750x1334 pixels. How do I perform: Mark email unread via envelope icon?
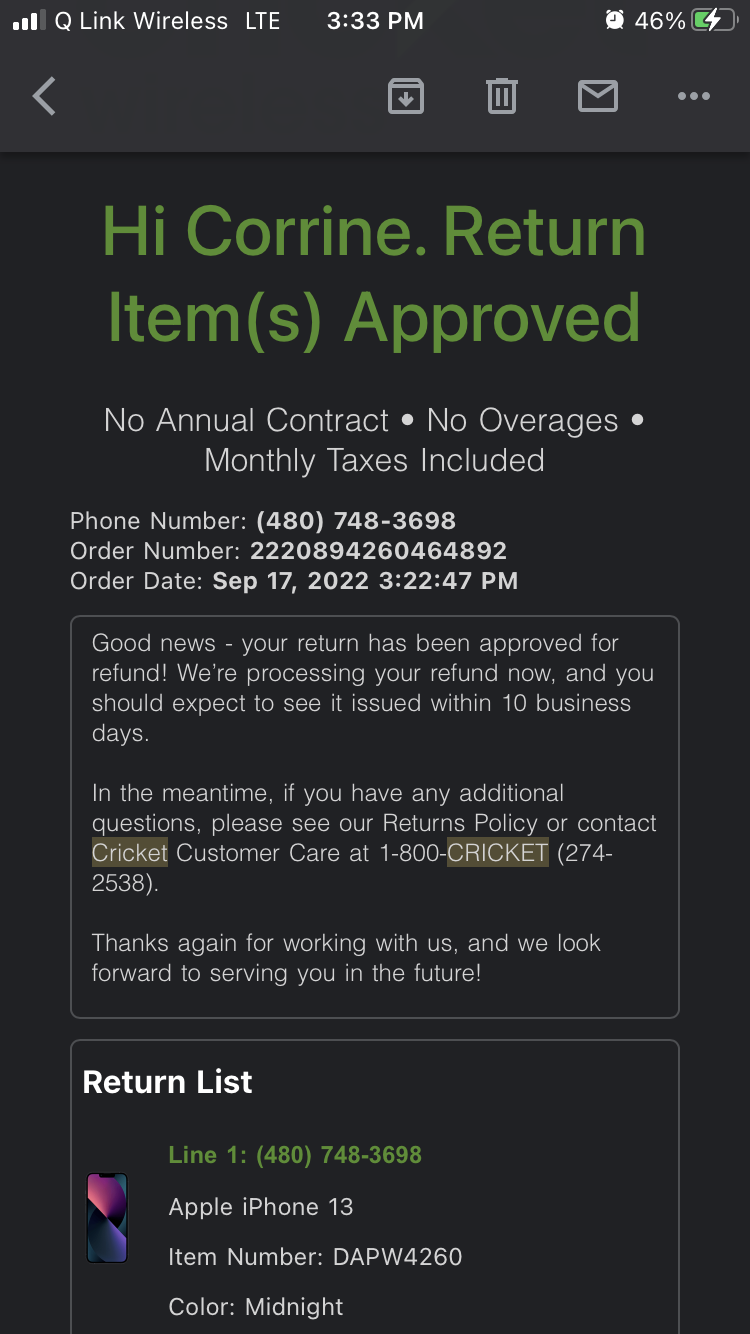pos(597,96)
